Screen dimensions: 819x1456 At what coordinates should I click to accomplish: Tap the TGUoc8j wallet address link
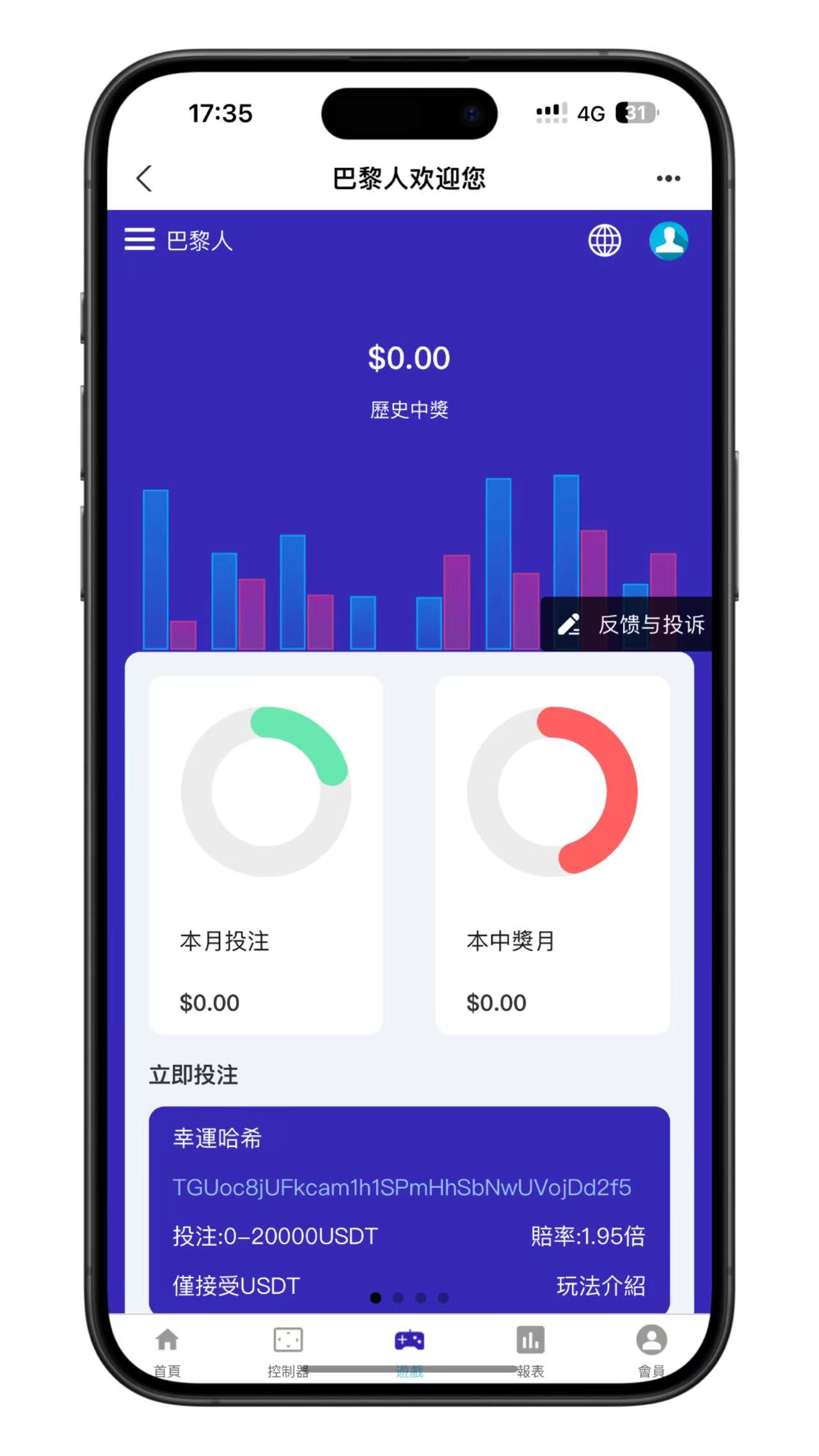click(402, 1187)
